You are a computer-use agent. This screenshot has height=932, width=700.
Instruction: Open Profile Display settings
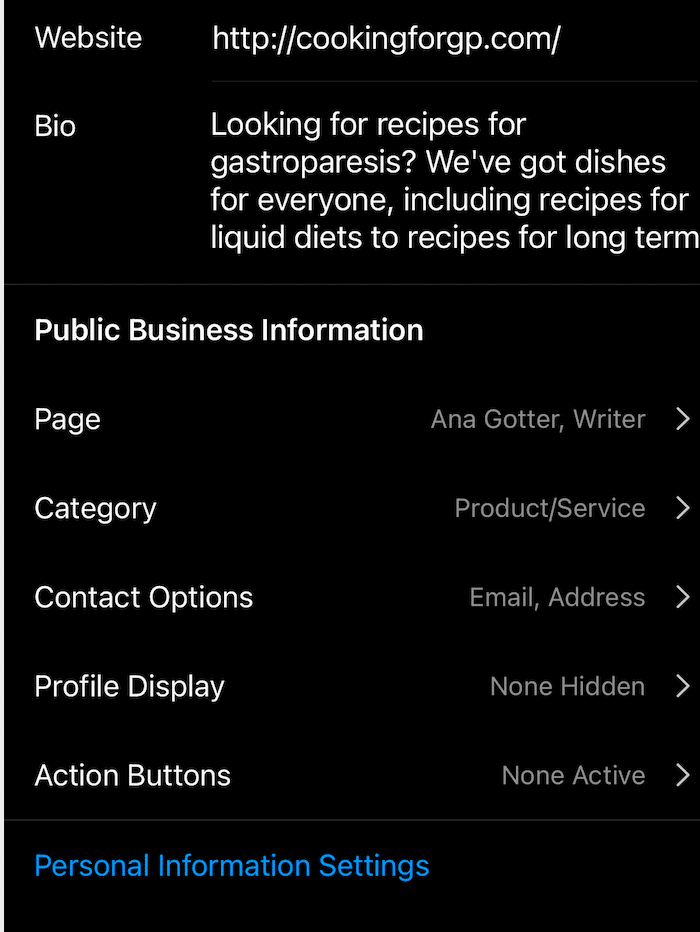360,686
